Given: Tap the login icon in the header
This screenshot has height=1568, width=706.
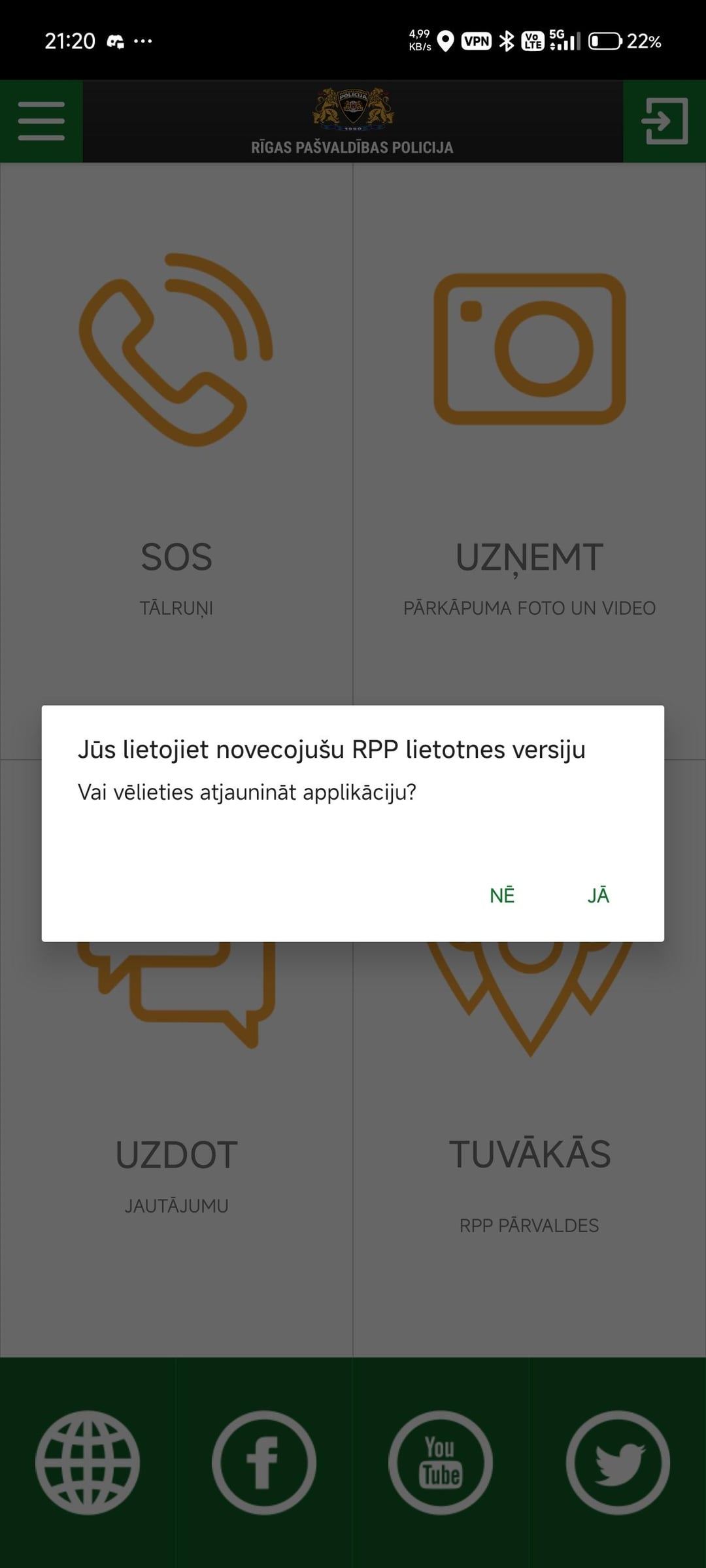Looking at the screenshot, I should [664, 122].
